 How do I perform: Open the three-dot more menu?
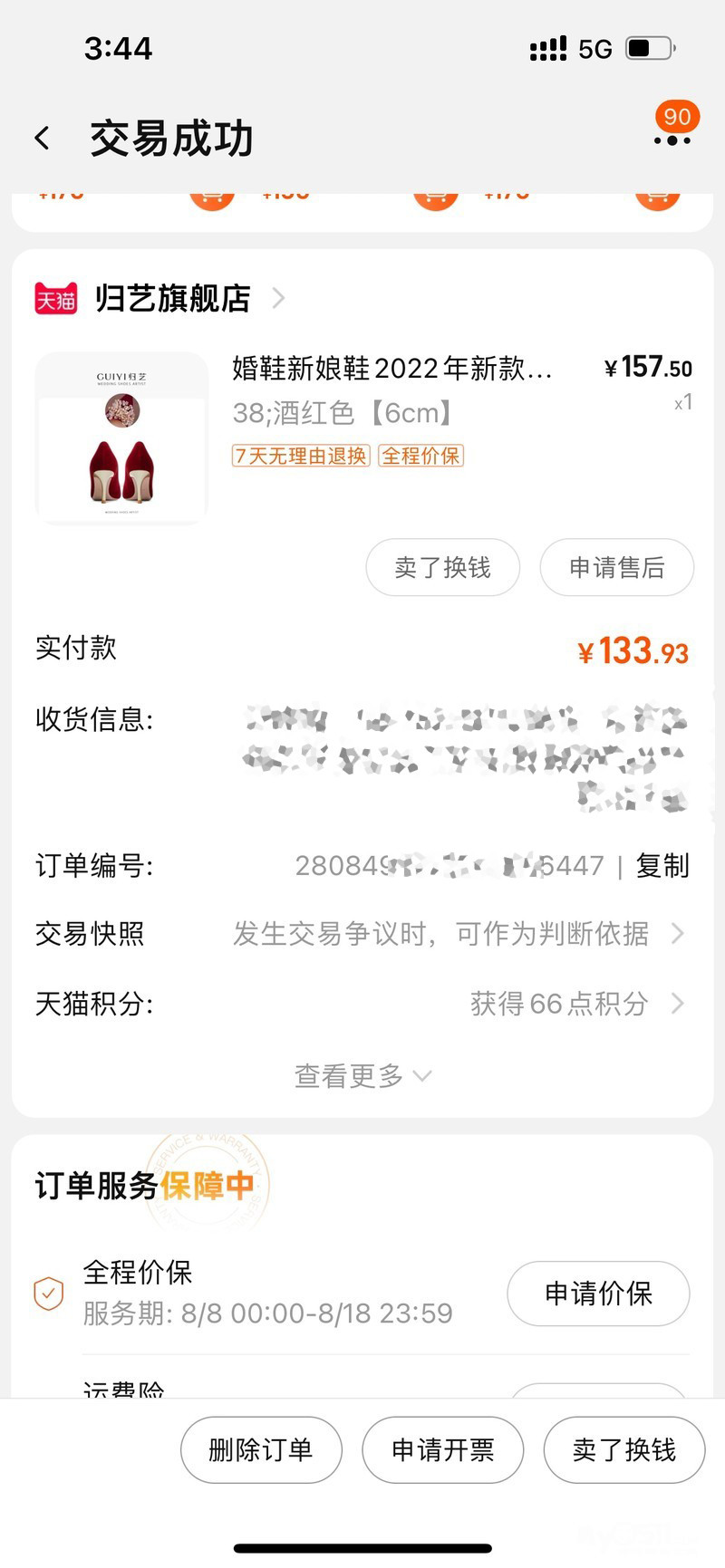[672, 139]
